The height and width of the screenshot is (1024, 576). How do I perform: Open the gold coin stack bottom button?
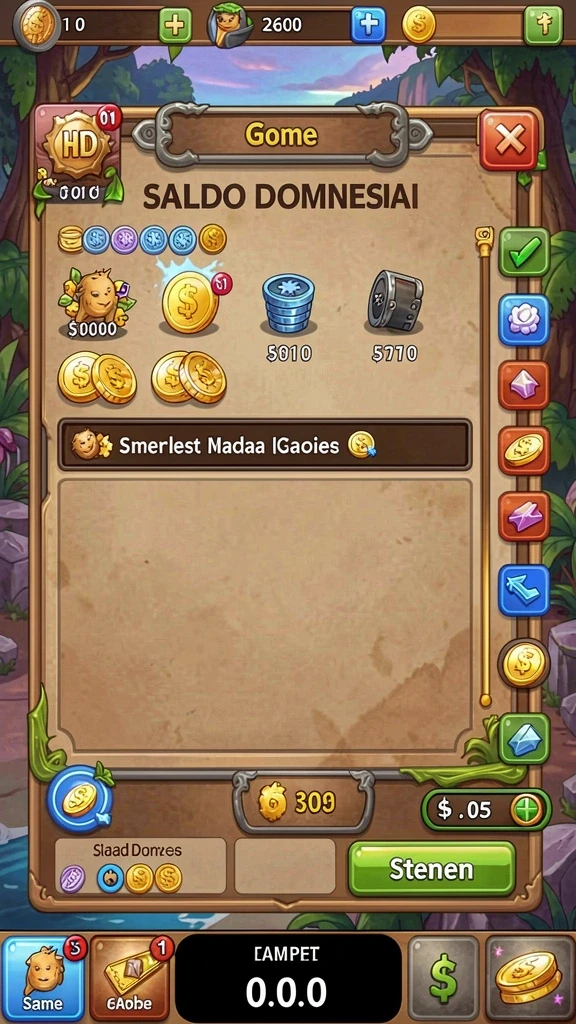click(x=530, y=978)
